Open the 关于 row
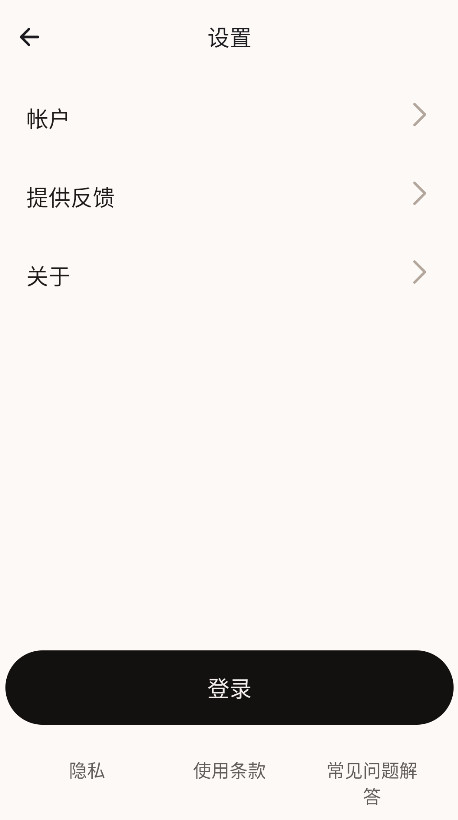 (229, 275)
